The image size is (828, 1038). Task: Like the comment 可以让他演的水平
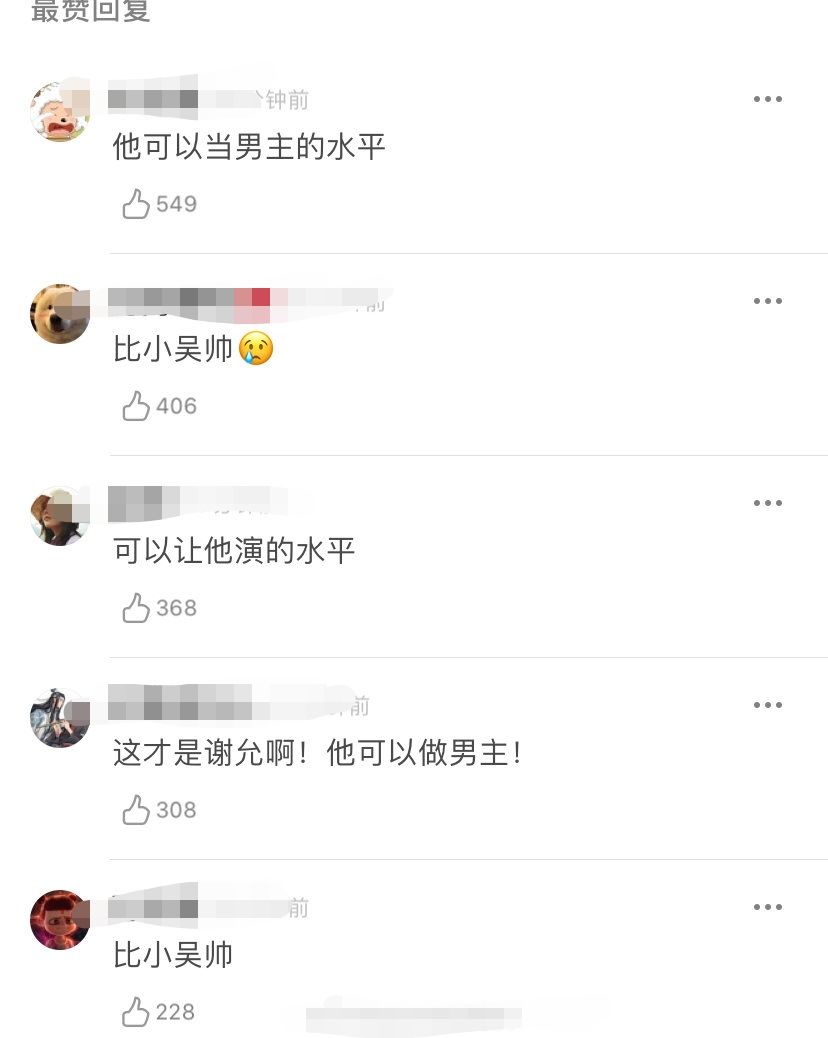tap(136, 608)
